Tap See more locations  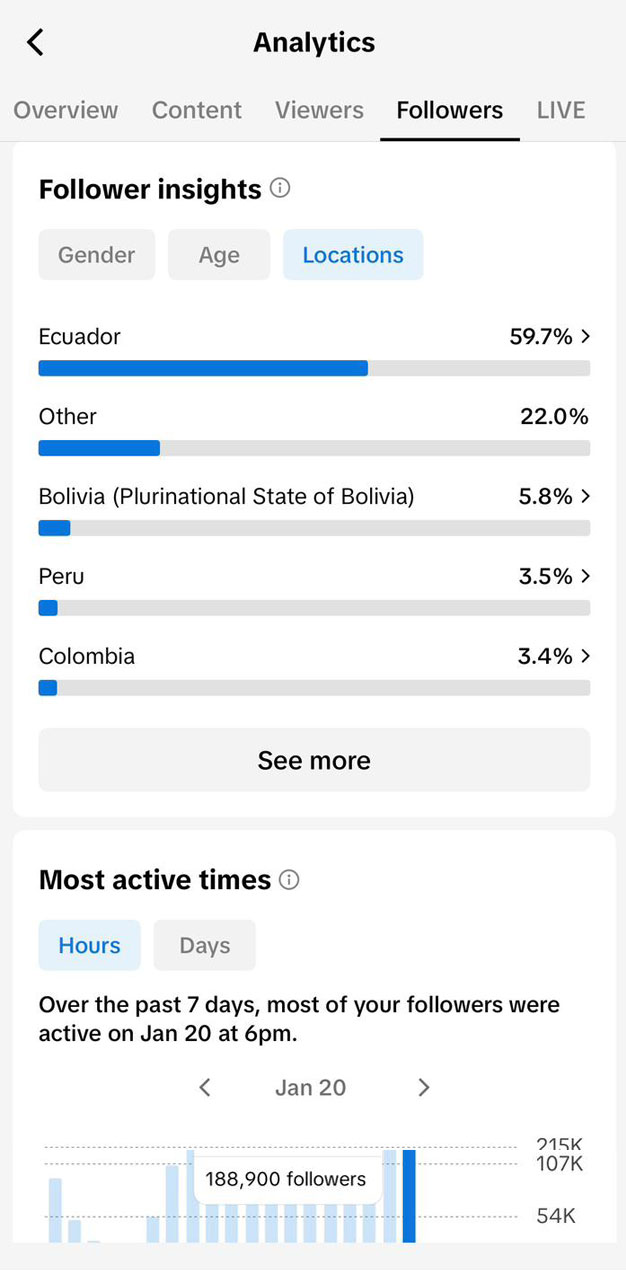point(314,760)
